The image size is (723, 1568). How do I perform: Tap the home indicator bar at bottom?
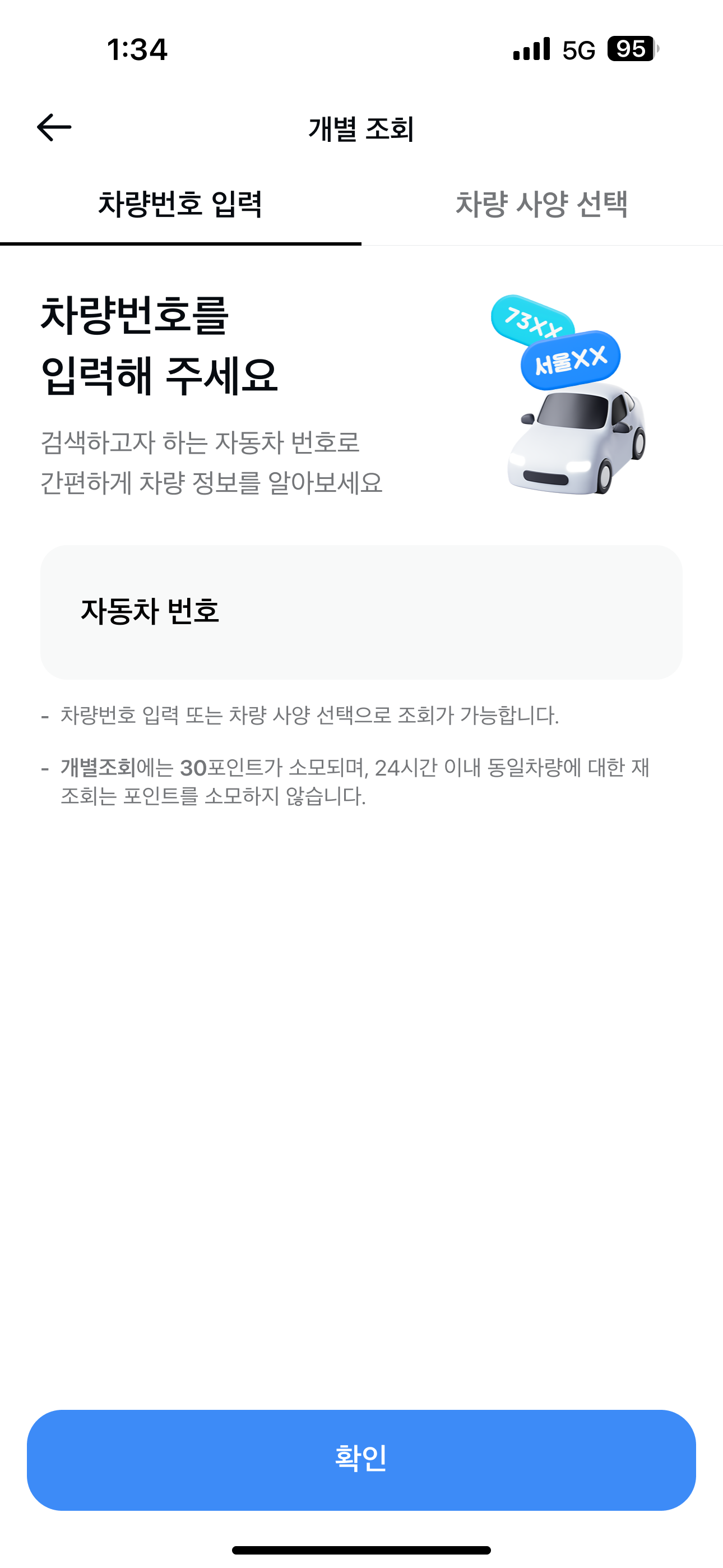(x=361, y=1549)
